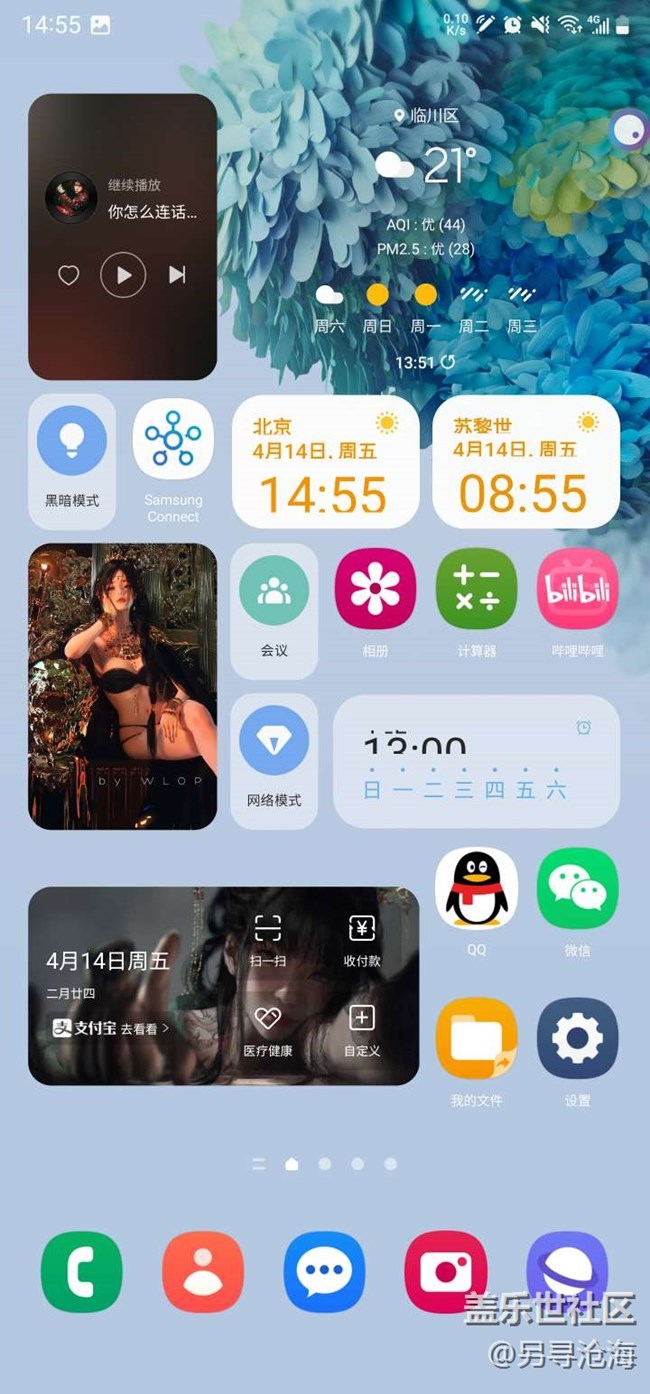Screen dimensions: 650x1394
Task: Open the 哔哩哔哩 bilibili app
Action: (578, 590)
